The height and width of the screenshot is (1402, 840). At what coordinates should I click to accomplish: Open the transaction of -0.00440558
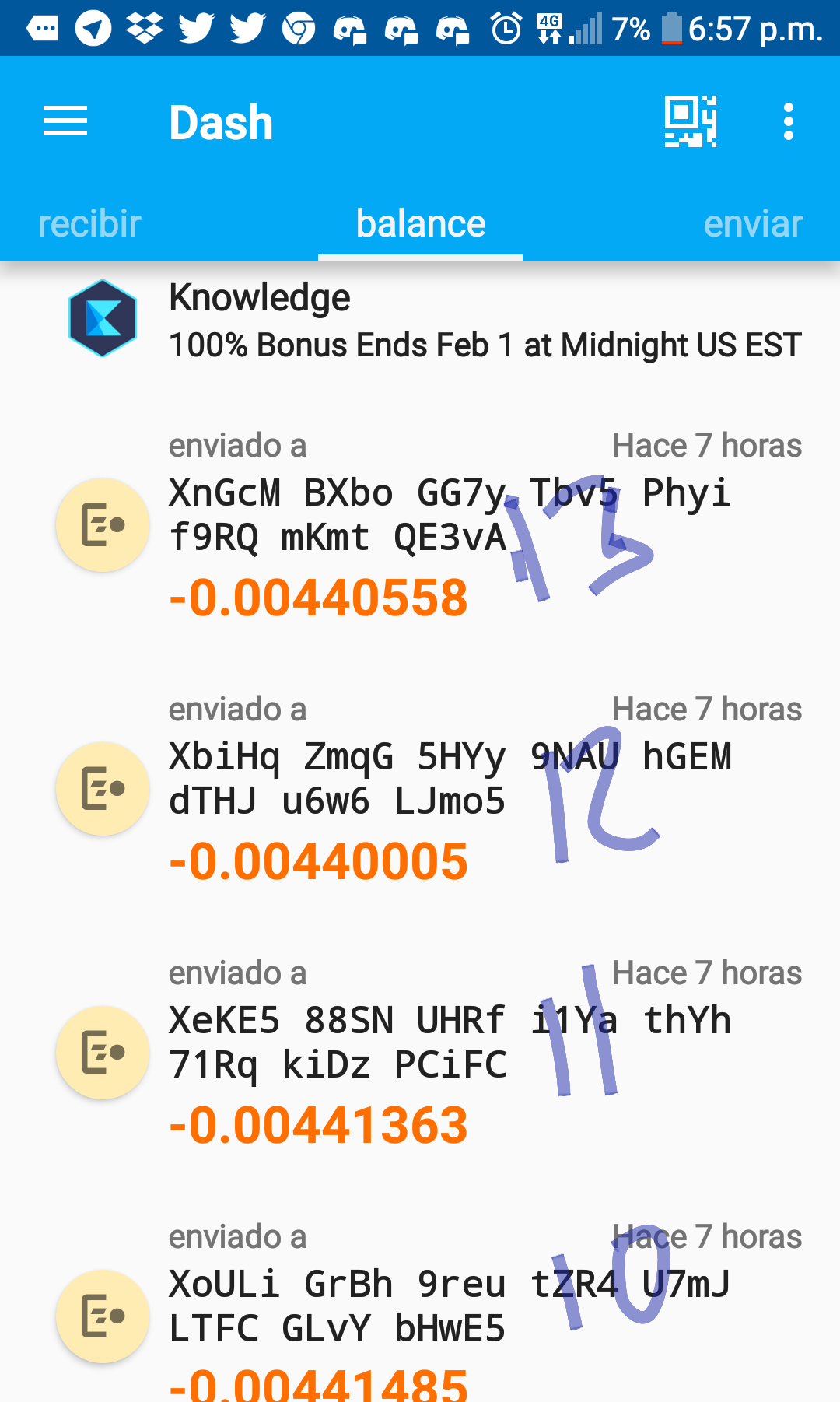click(420, 527)
